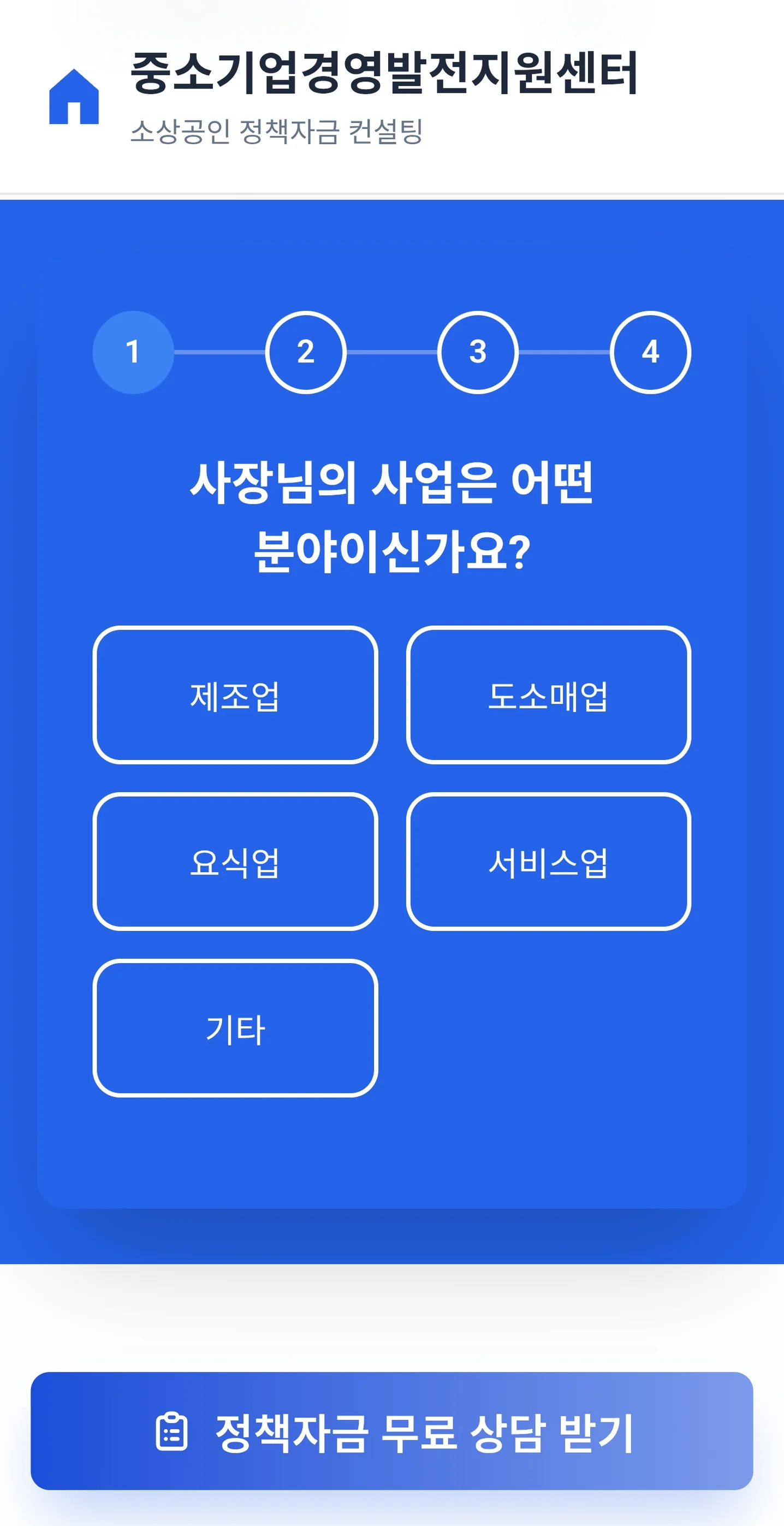Click the blue home icon in header
784x1526 pixels.
click(x=73, y=97)
